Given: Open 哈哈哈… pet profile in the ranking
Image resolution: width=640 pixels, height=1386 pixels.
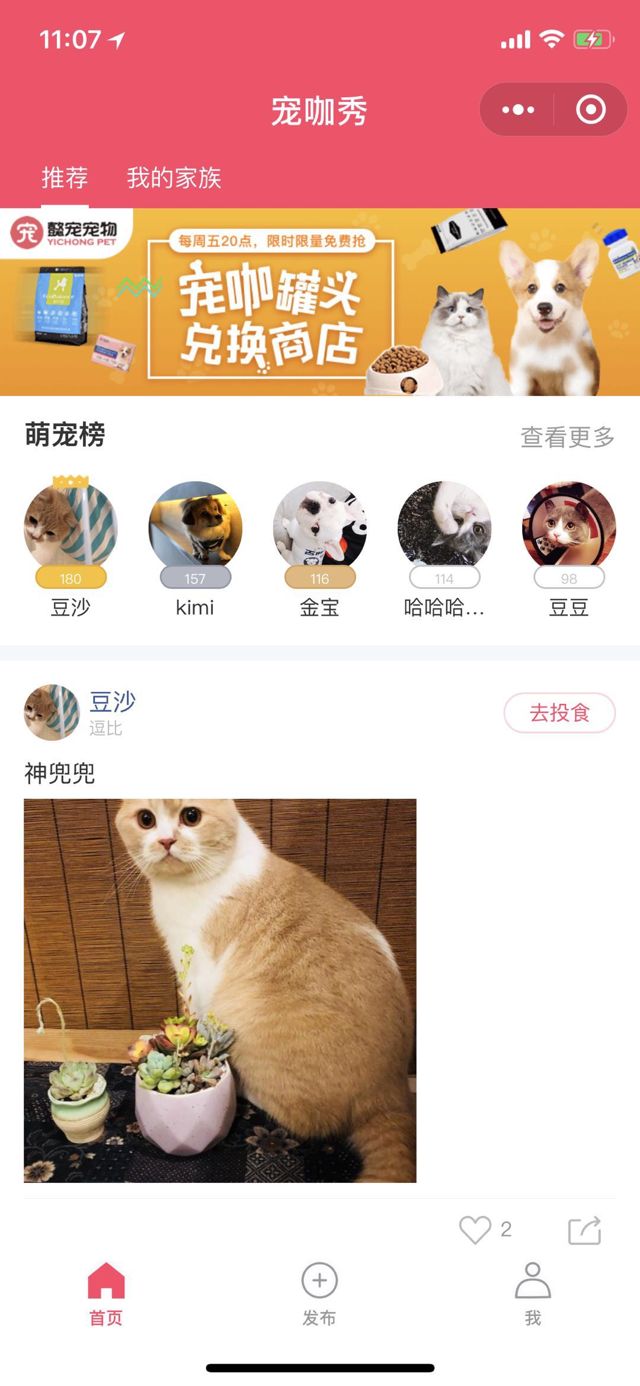Looking at the screenshot, I should [444, 527].
